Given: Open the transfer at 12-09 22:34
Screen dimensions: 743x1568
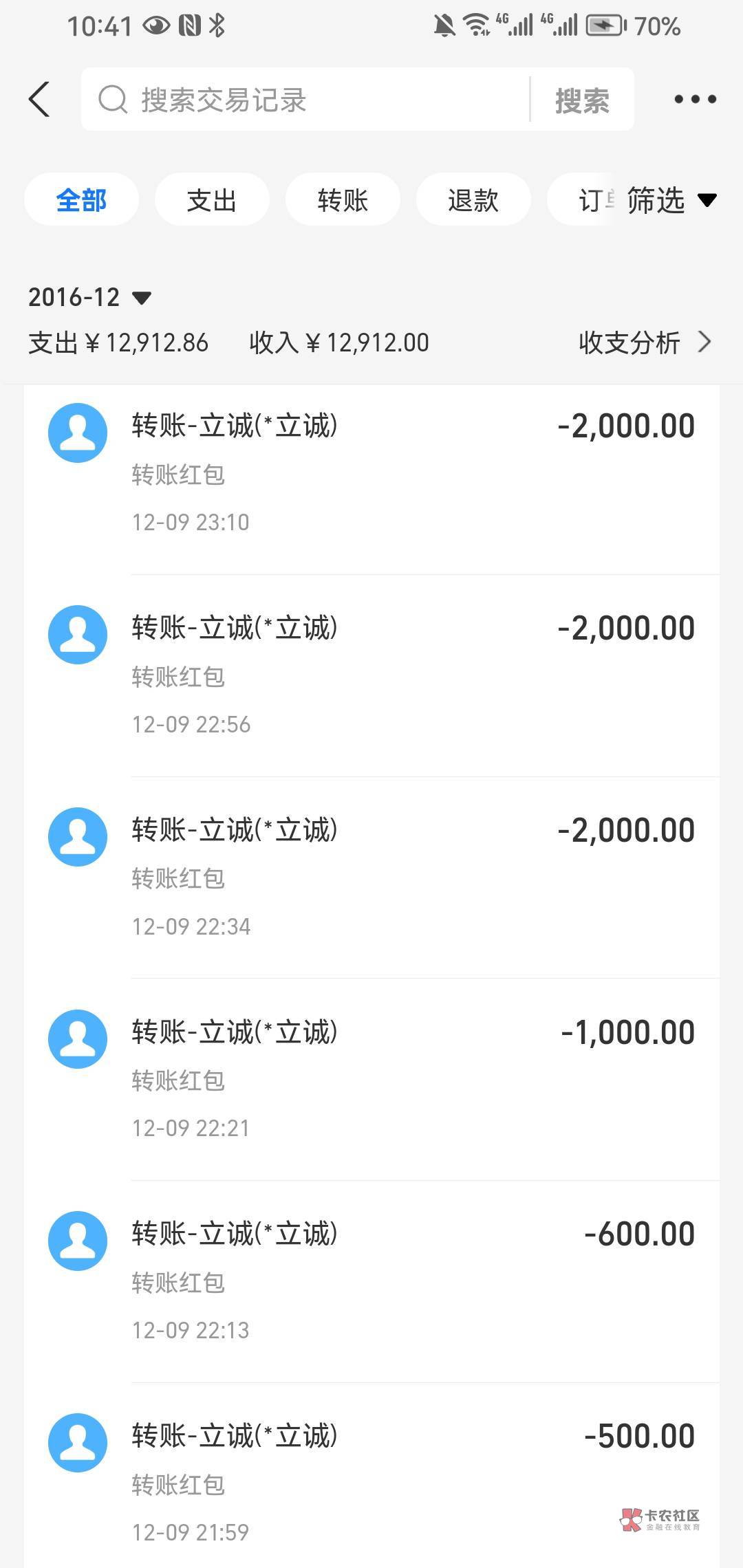Looking at the screenshot, I should pos(371,878).
